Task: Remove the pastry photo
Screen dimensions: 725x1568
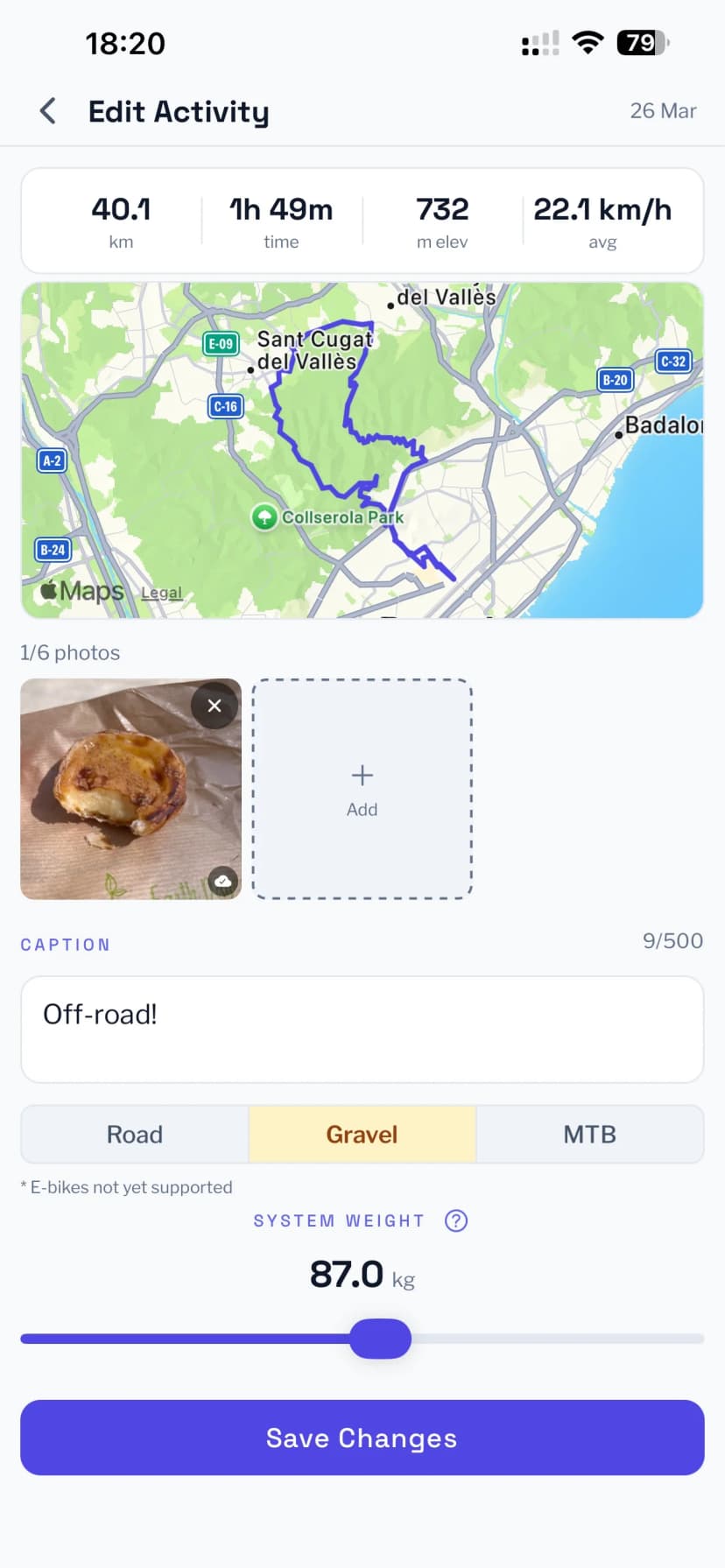Action: (215, 706)
